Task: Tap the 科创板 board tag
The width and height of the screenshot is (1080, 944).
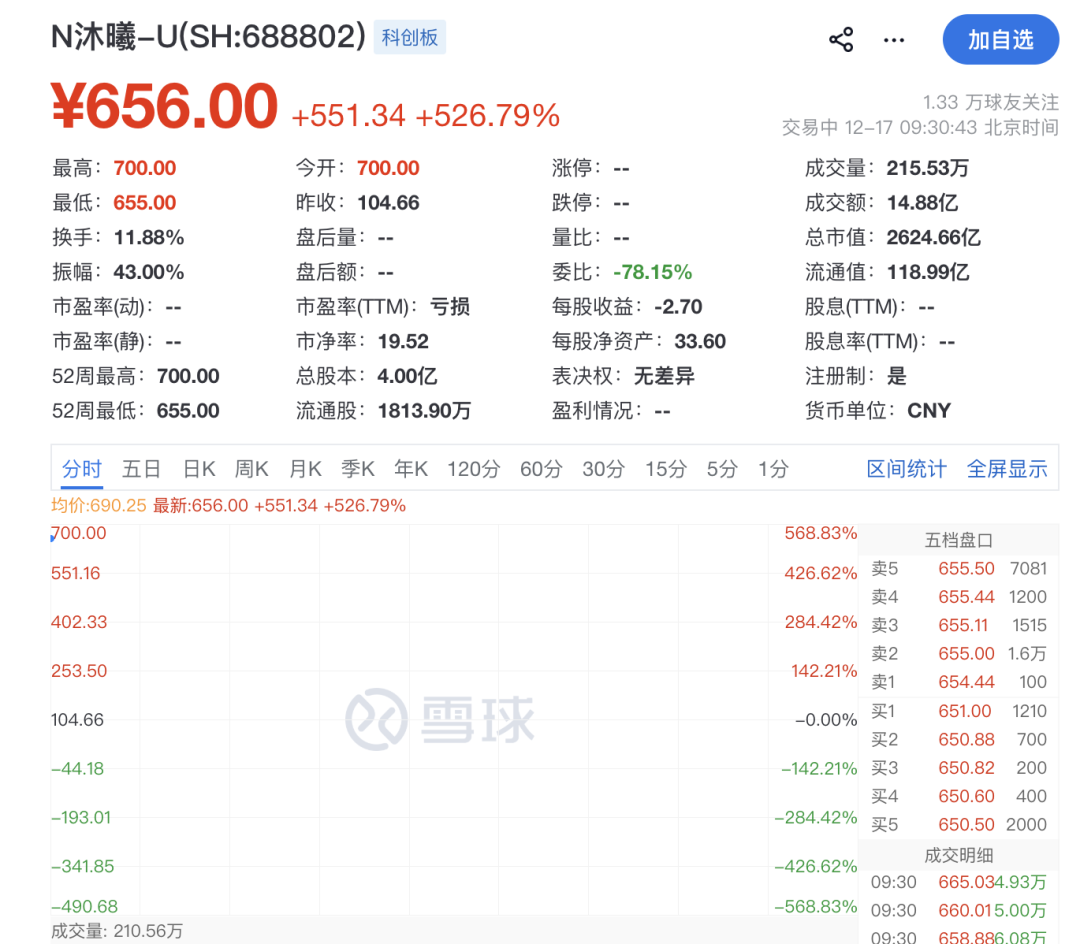Action: [410, 38]
